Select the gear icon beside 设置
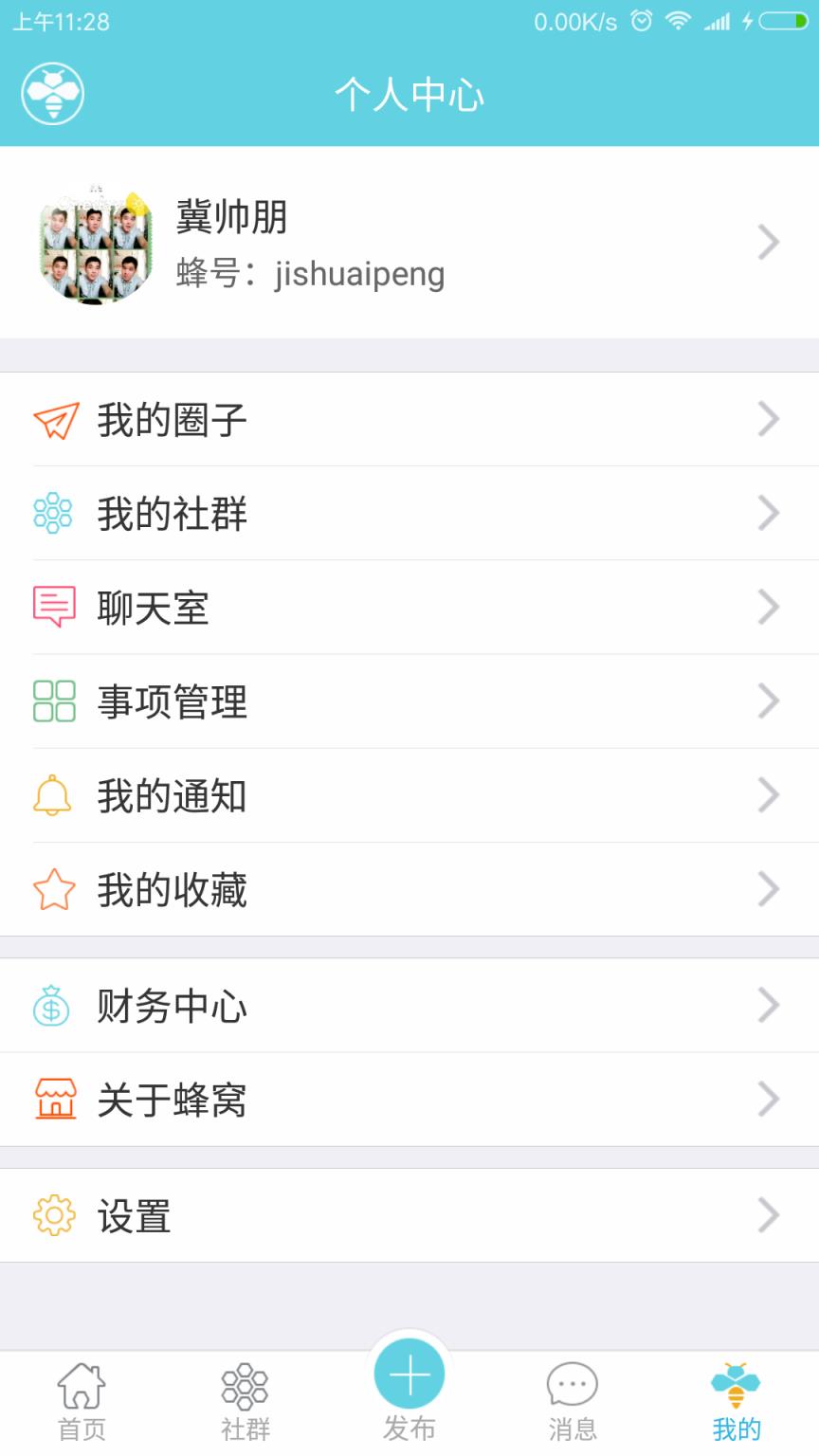This screenshot has height=1456, width=819. [x=54, y=1214]
